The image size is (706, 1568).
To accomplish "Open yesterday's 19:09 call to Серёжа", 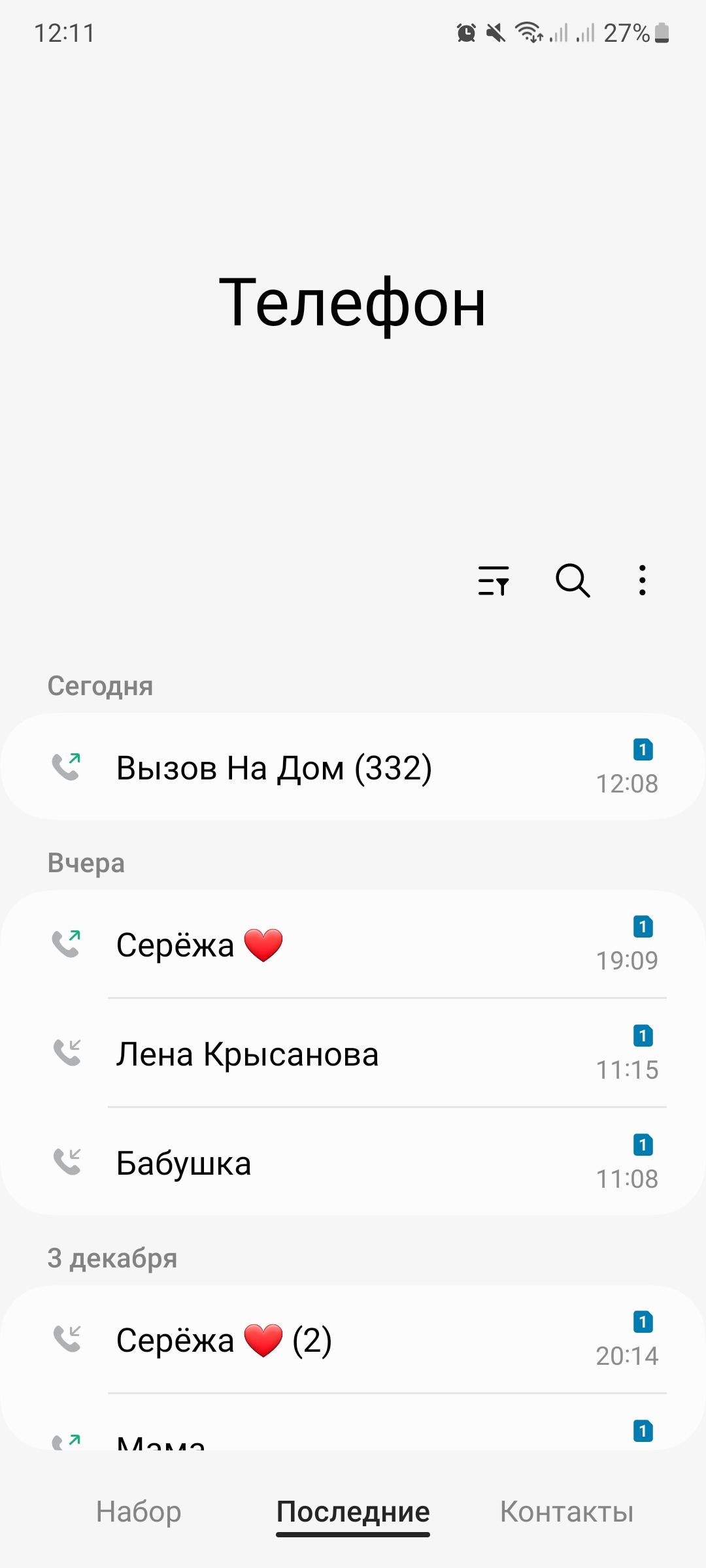I will coord(353,945).
